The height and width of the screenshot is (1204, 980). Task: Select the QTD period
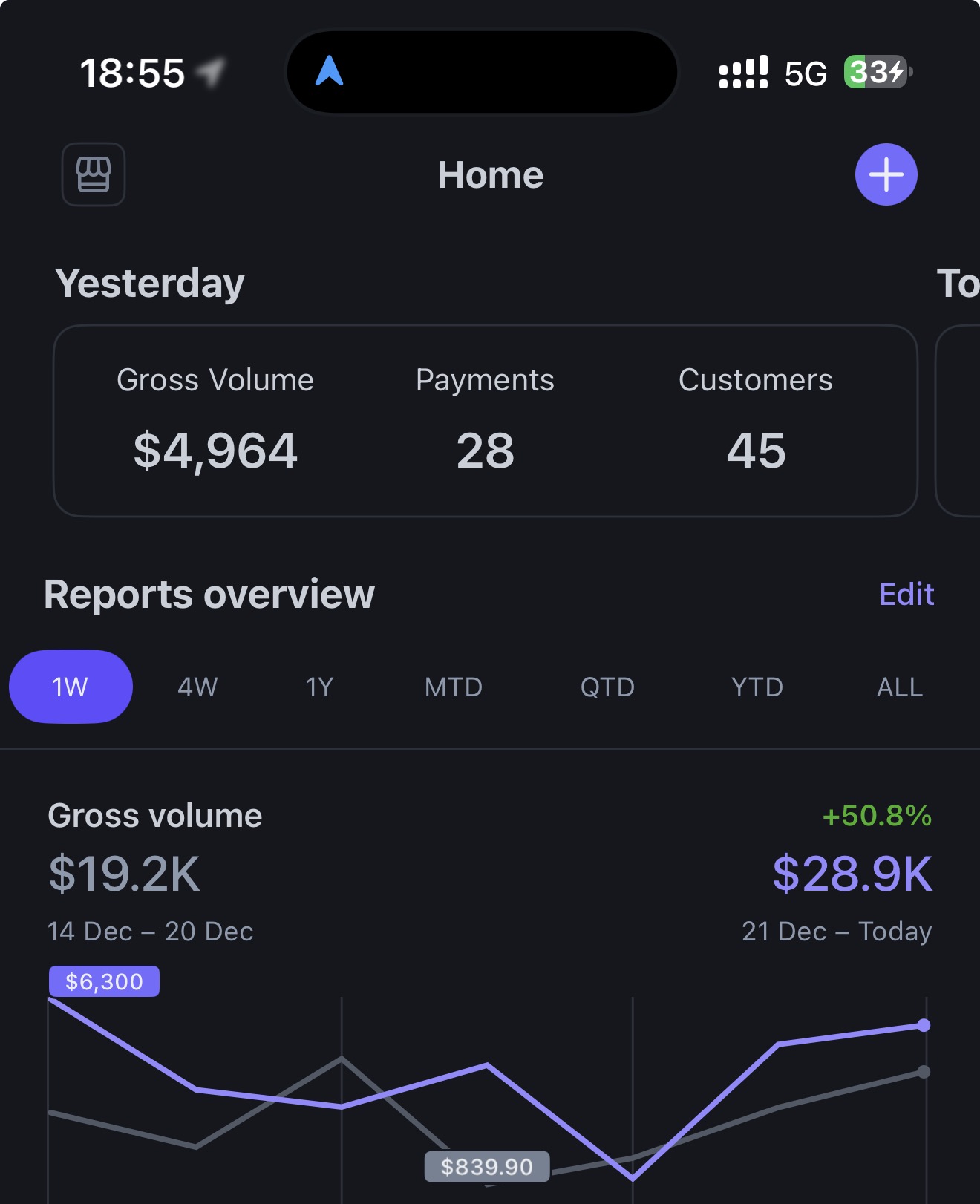pyautogui.click(x=607, y=687)
